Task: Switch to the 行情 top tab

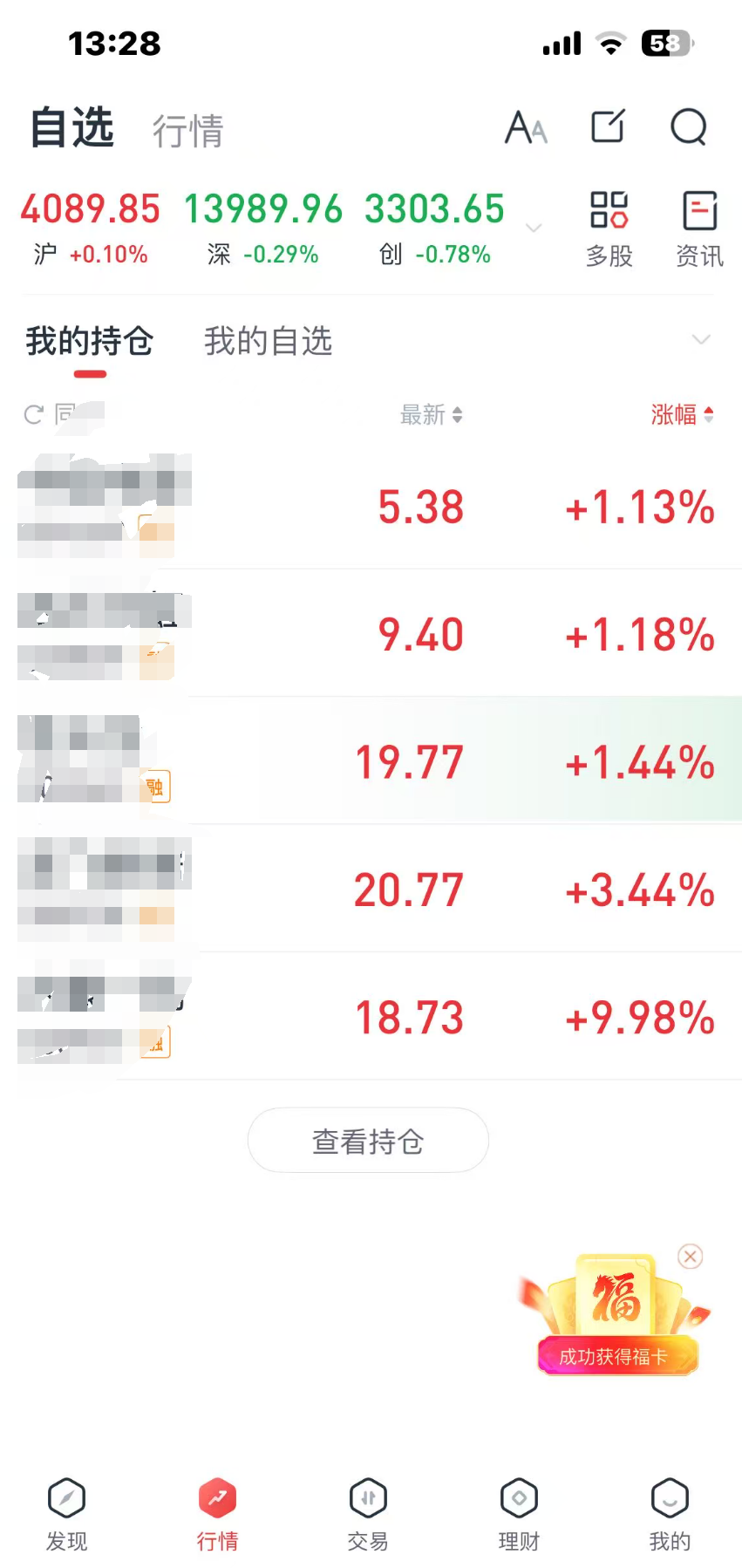Action: point(187,131)
